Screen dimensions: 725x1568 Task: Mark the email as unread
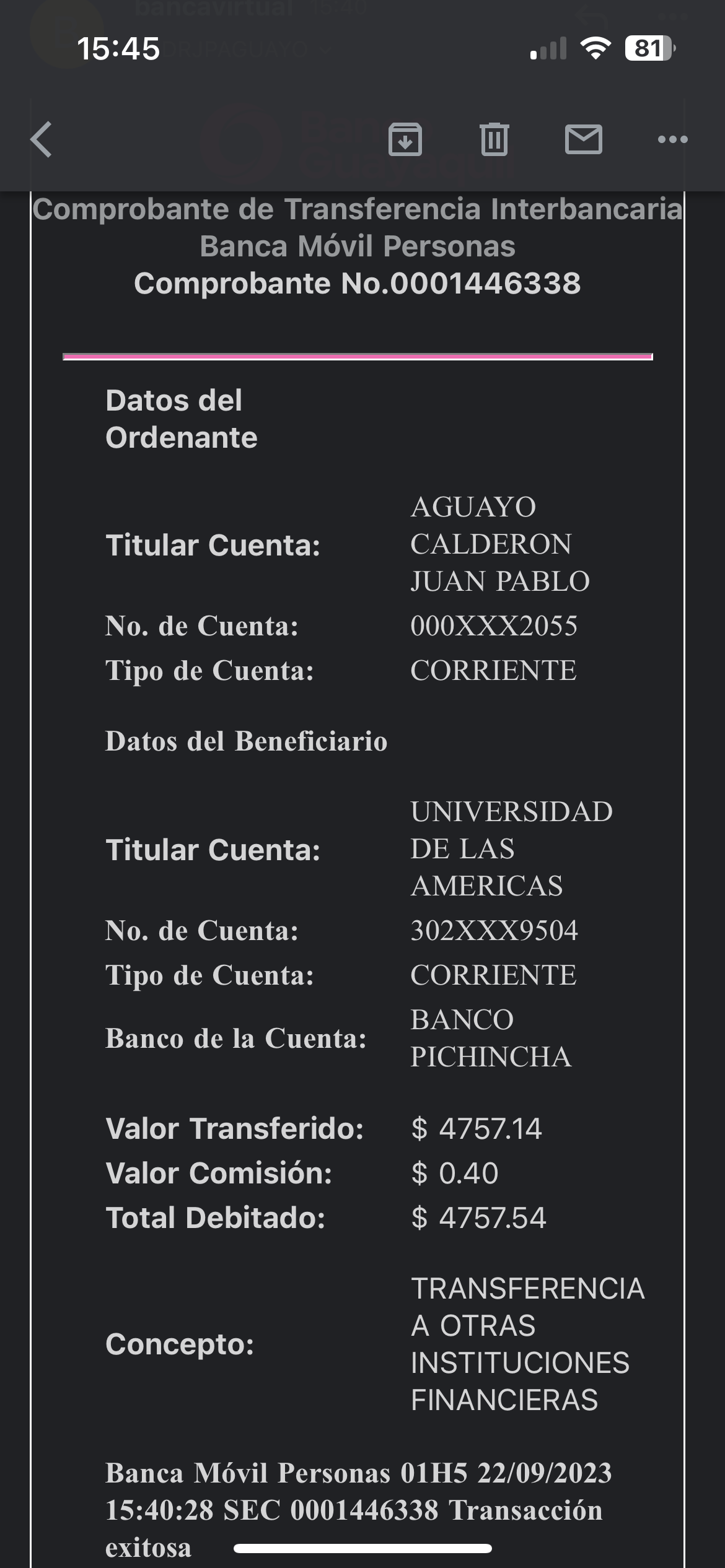pos(583,139)
